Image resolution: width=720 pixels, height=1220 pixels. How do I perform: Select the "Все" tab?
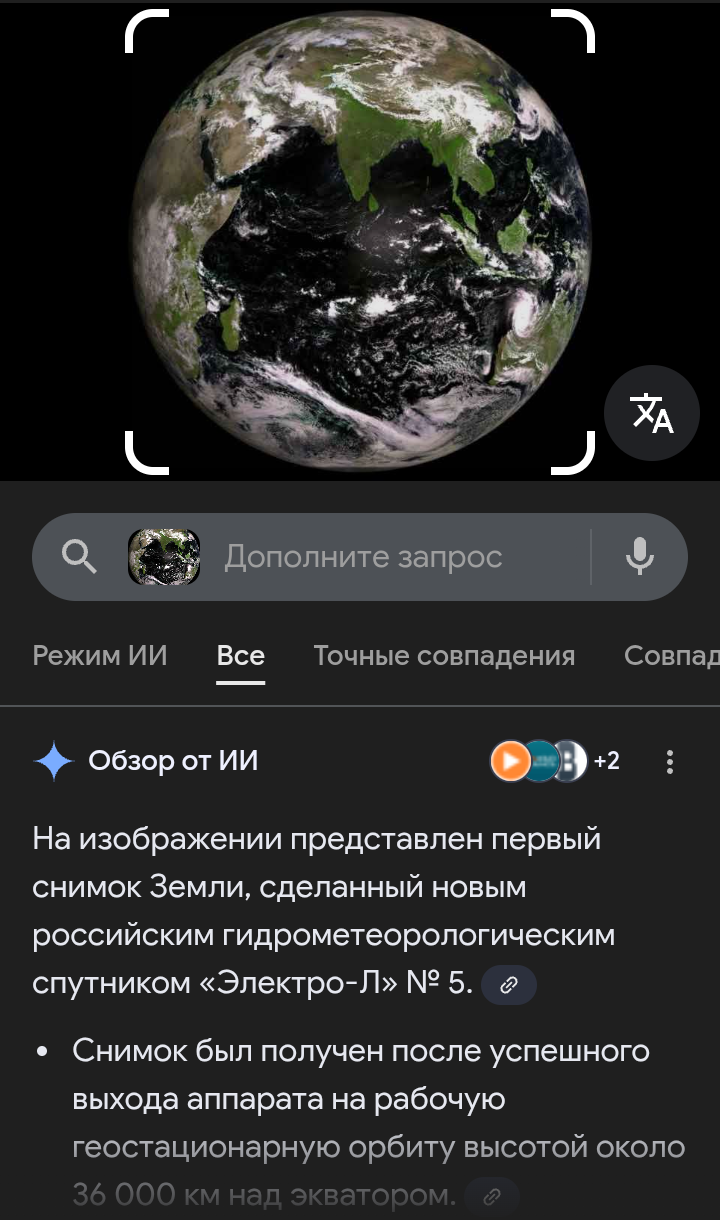(x=241, y=656)
